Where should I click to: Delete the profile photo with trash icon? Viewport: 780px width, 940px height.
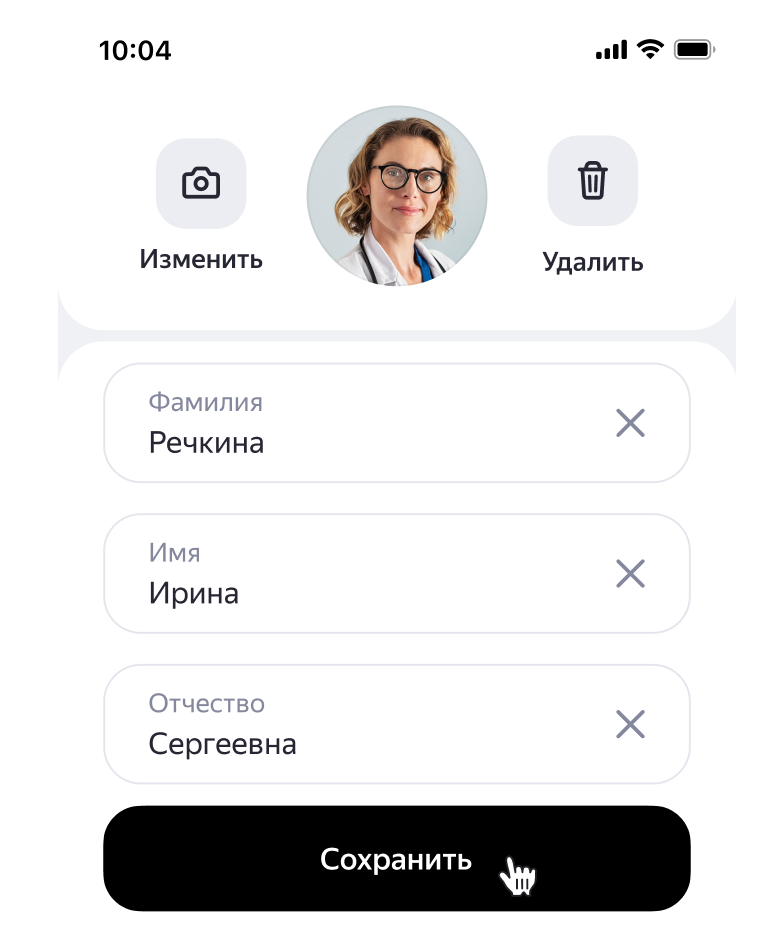tap(592, 181)
